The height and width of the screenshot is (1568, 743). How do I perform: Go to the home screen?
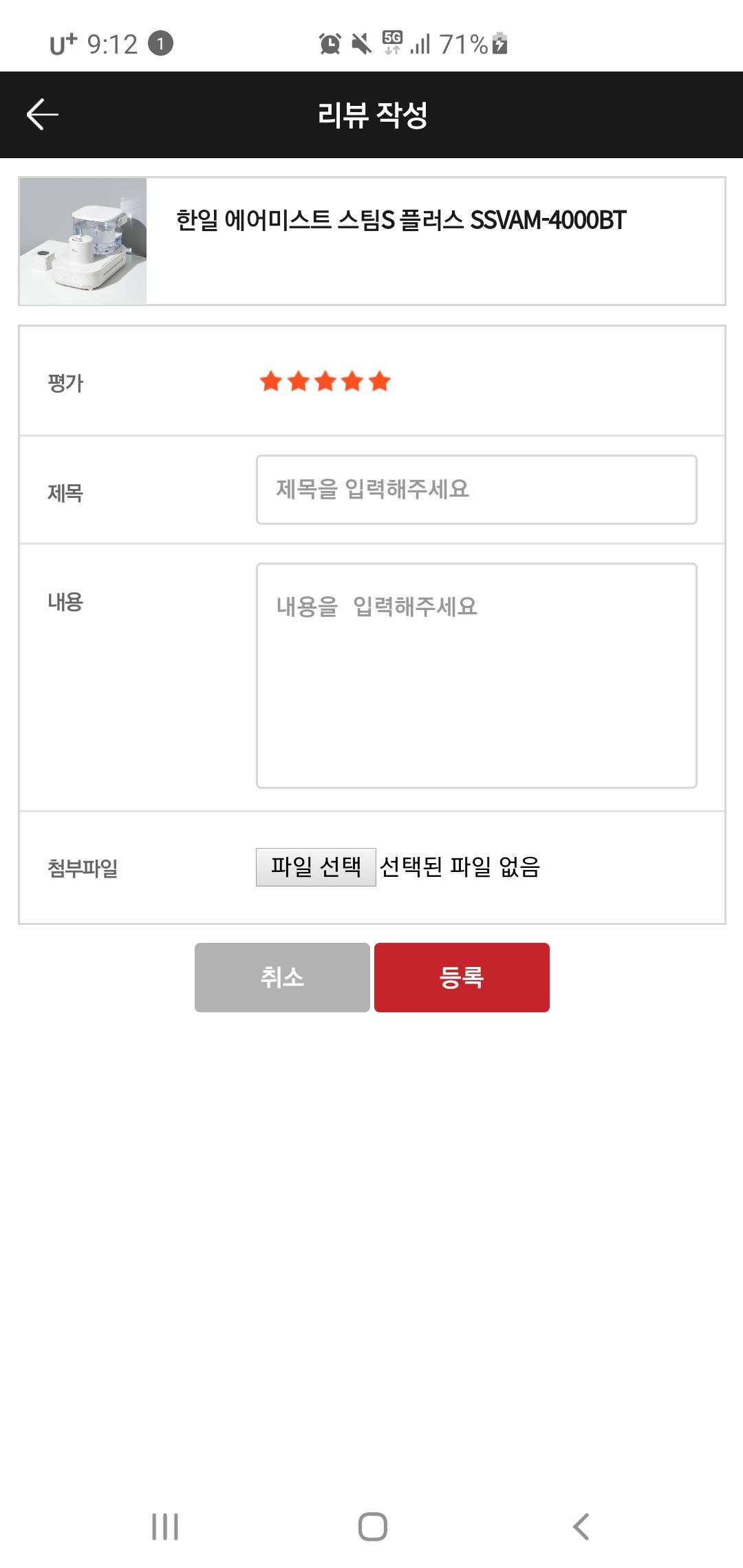tap(372, 1527)
